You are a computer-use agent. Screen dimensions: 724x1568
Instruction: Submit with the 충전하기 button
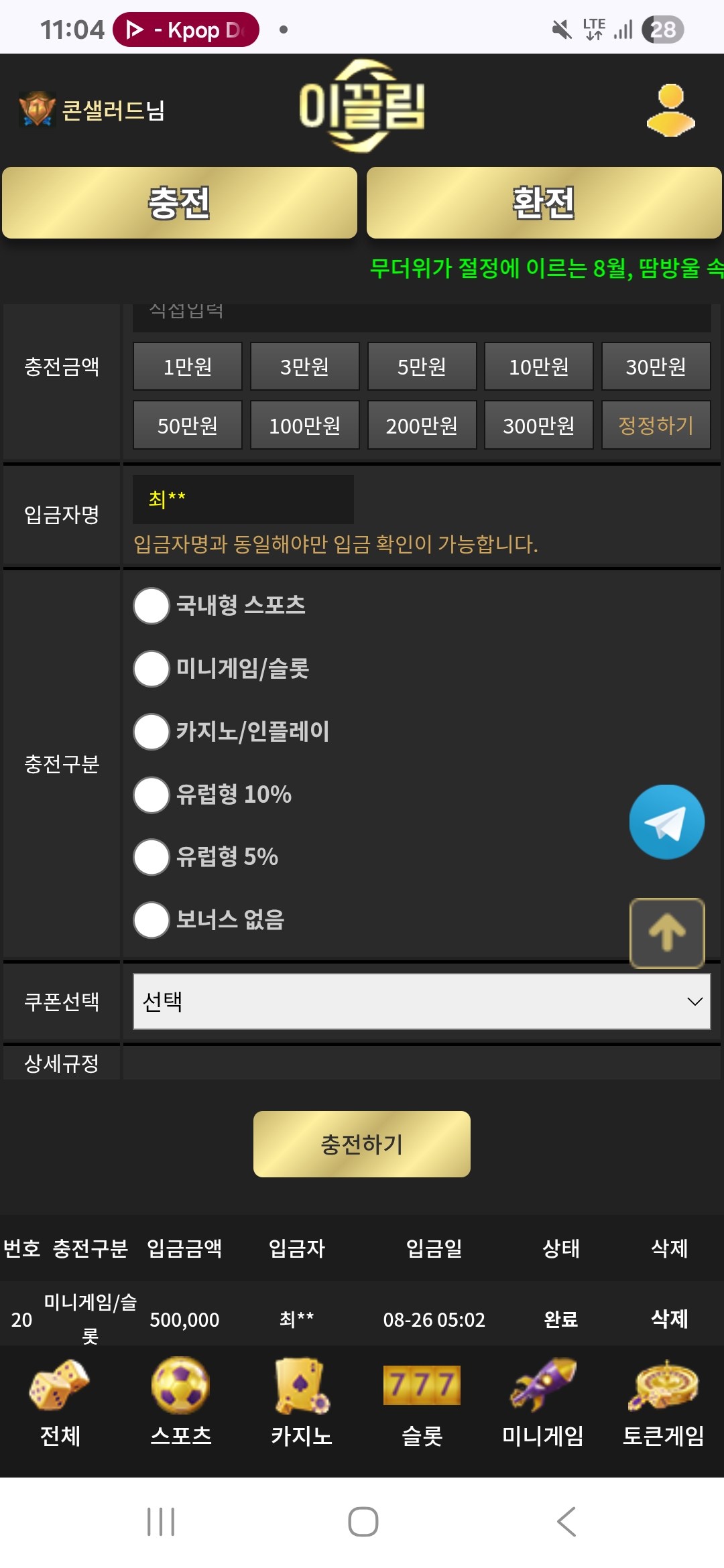coord(362,1145)
